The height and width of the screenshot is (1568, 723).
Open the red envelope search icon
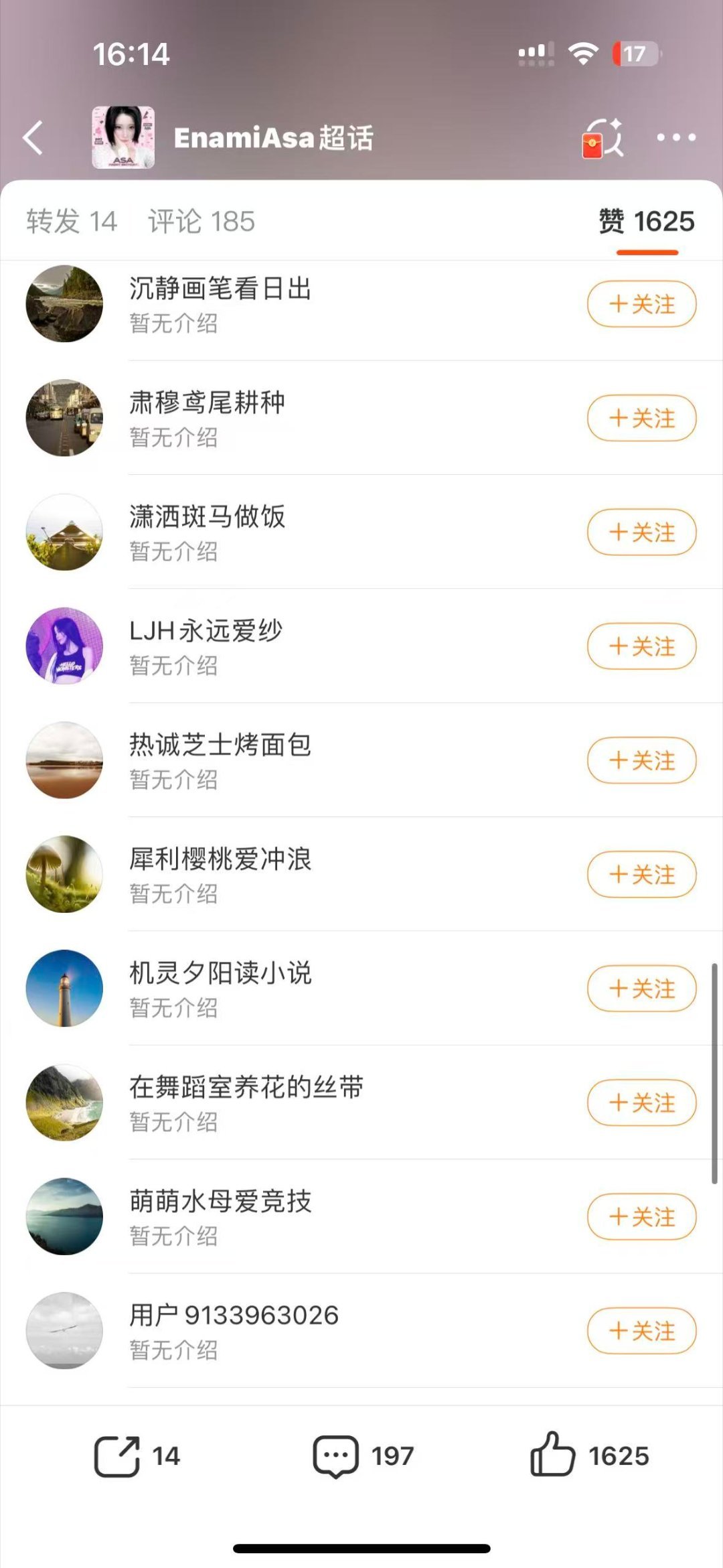[x=602, y=139]
